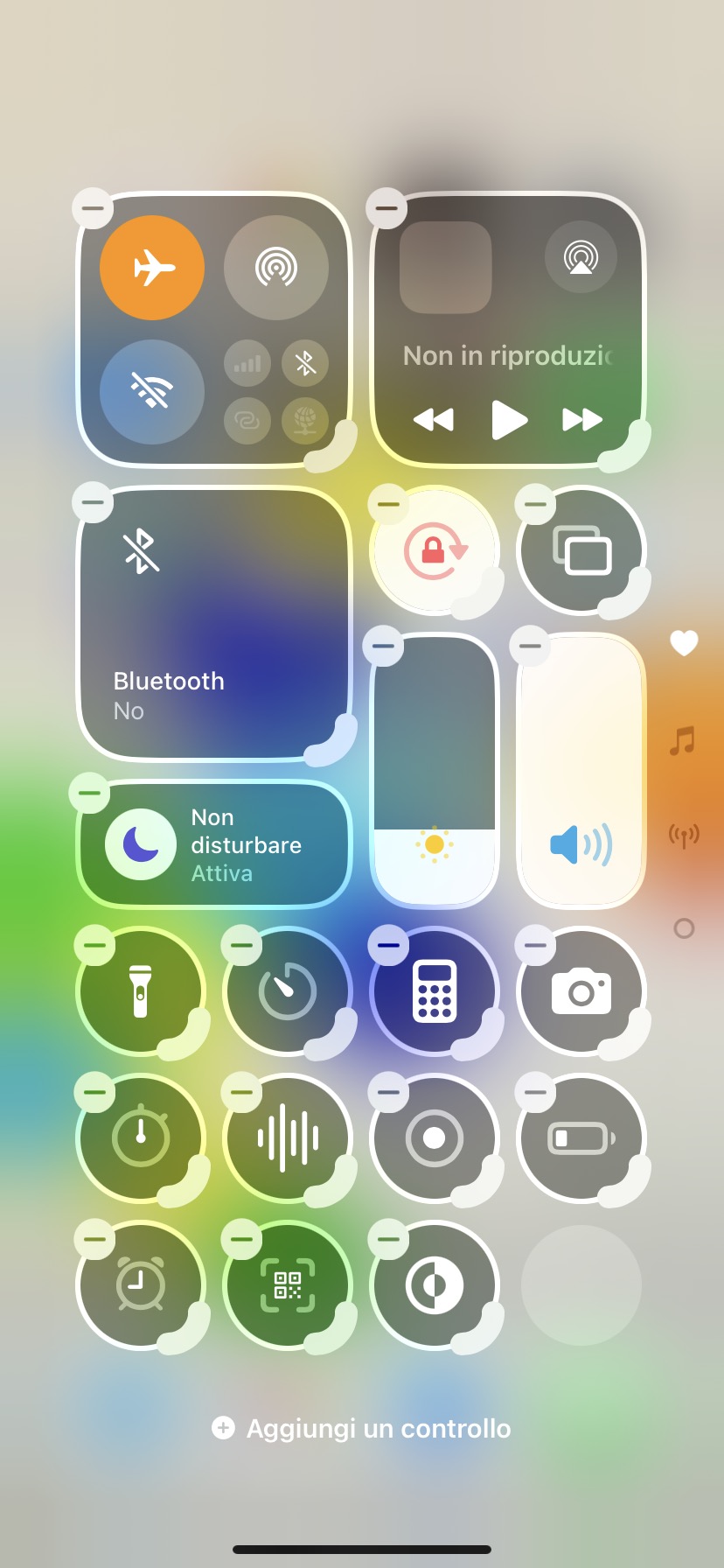This screenshot has height=1568, width=724.
Task: Remove the voice memo waveform control
Action: [x=241, y=1092]
